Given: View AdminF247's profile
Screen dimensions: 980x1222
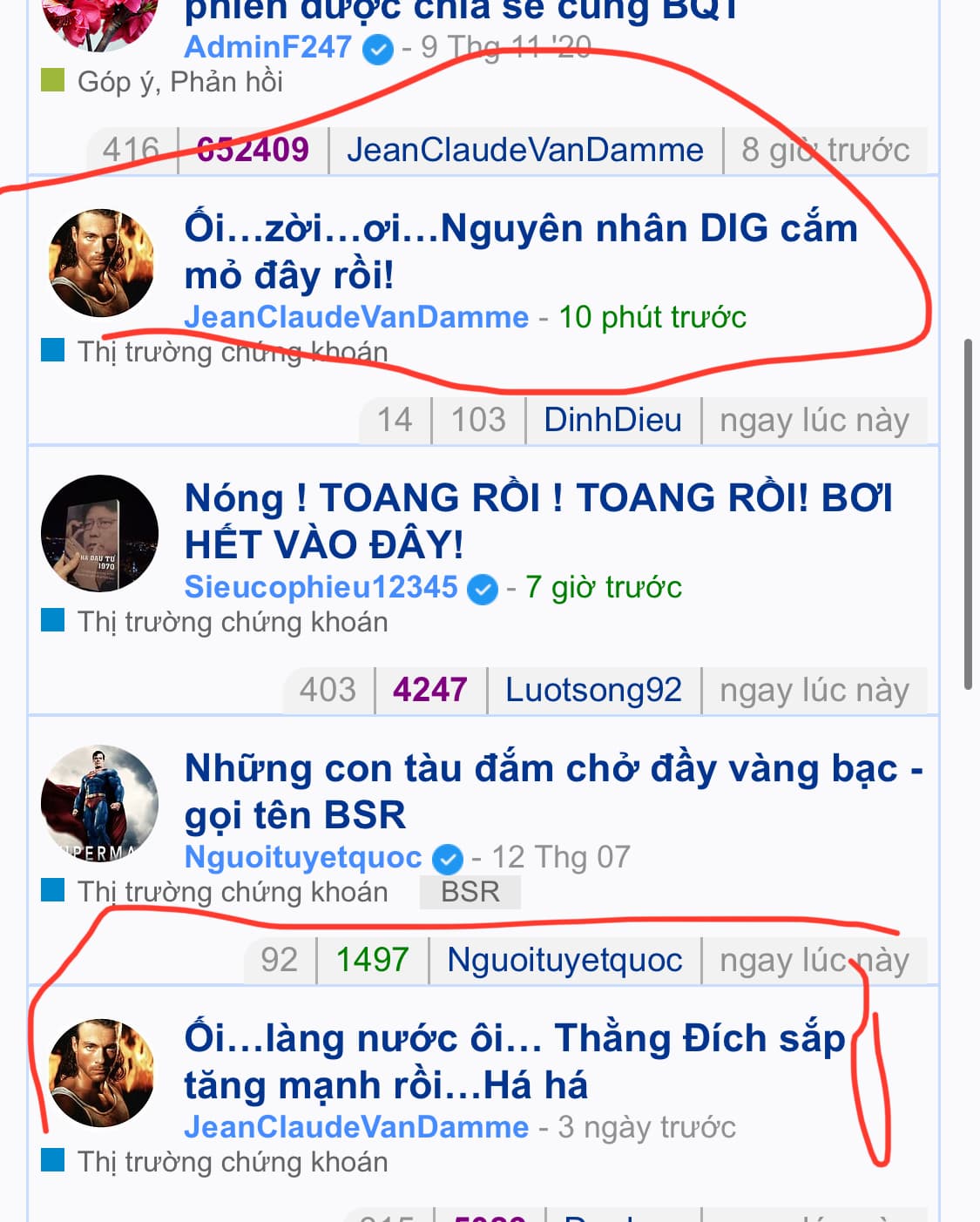Looking at the screenshot, I should (268, 47).
